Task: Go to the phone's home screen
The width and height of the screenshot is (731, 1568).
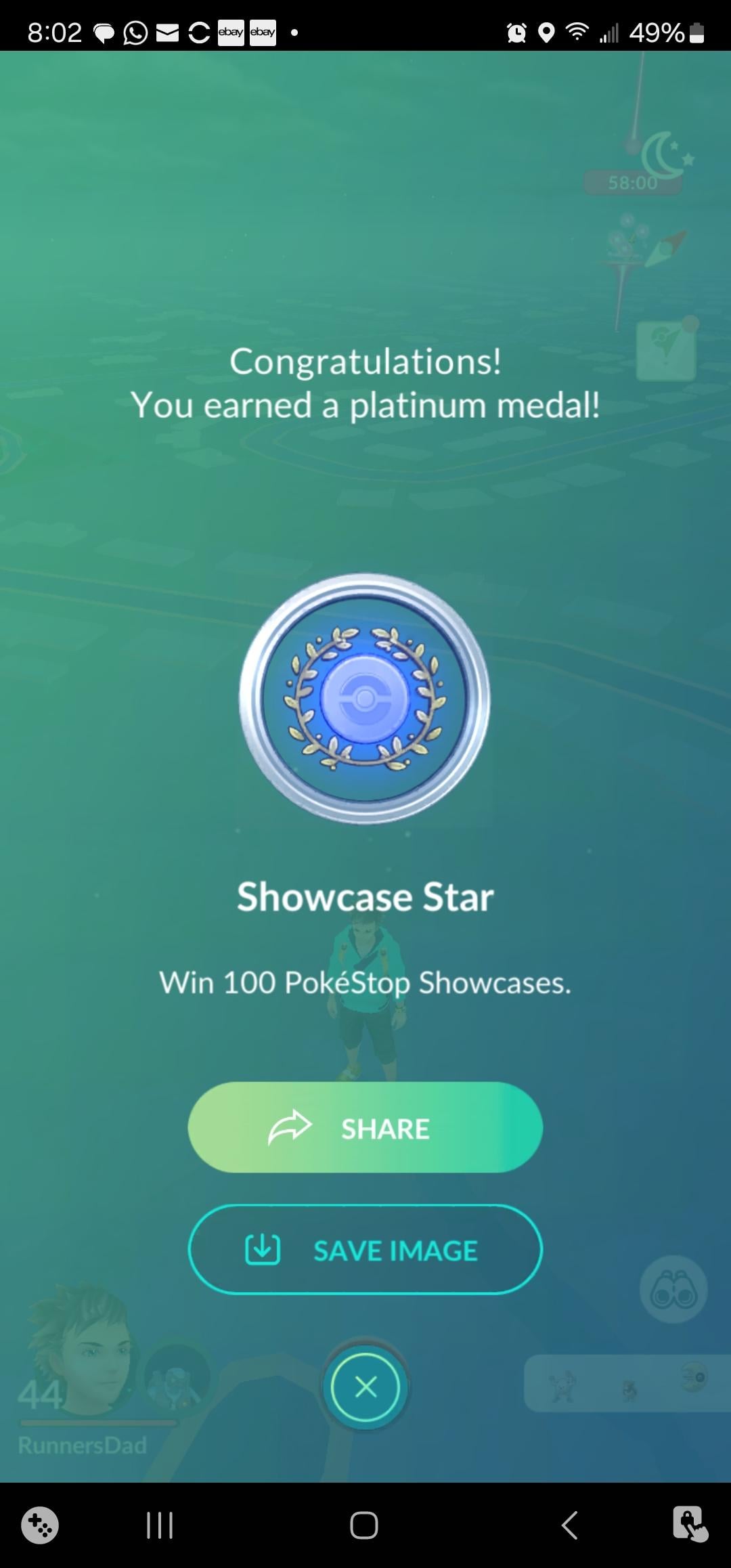Action: pos(364,1525)
